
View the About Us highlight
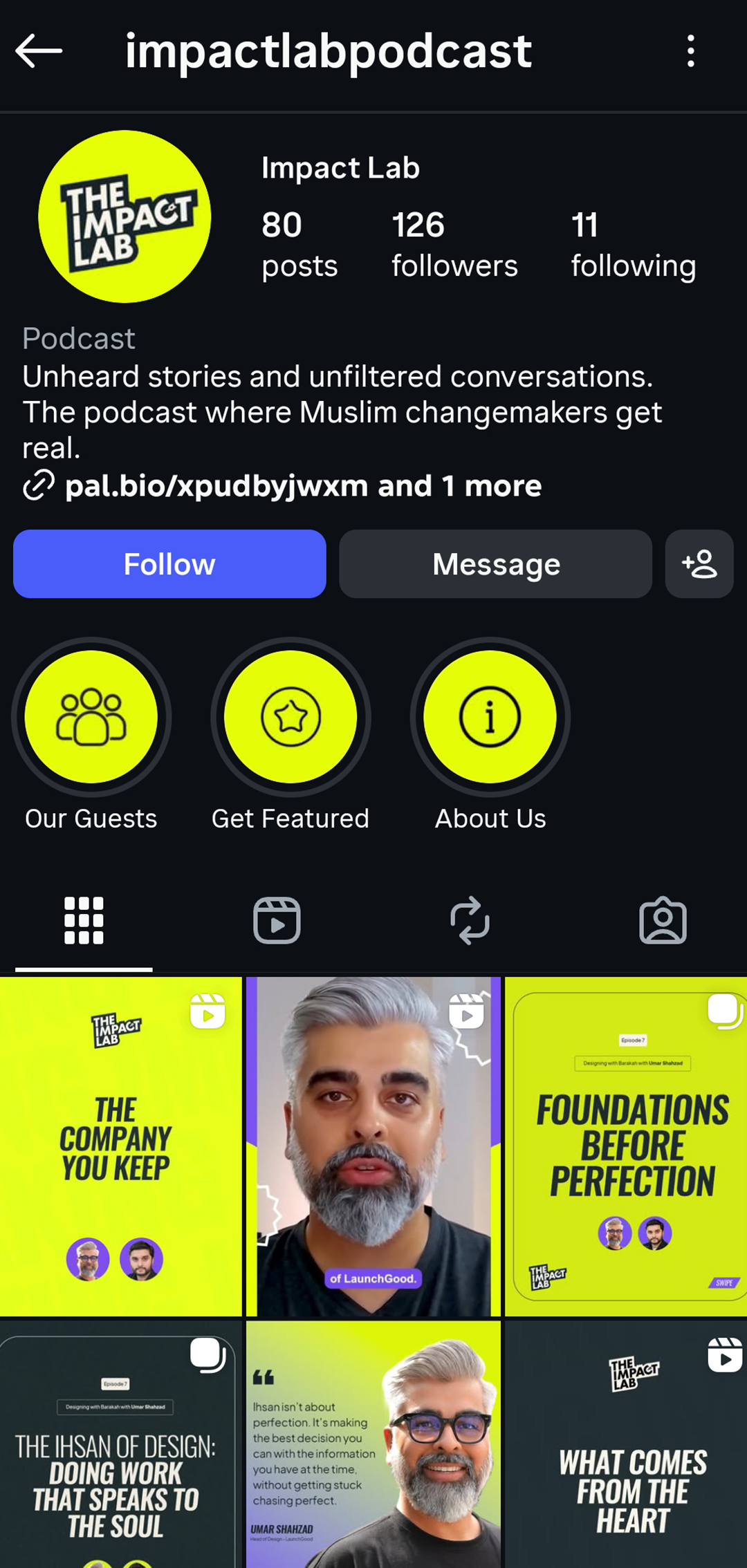click(490, 717)
